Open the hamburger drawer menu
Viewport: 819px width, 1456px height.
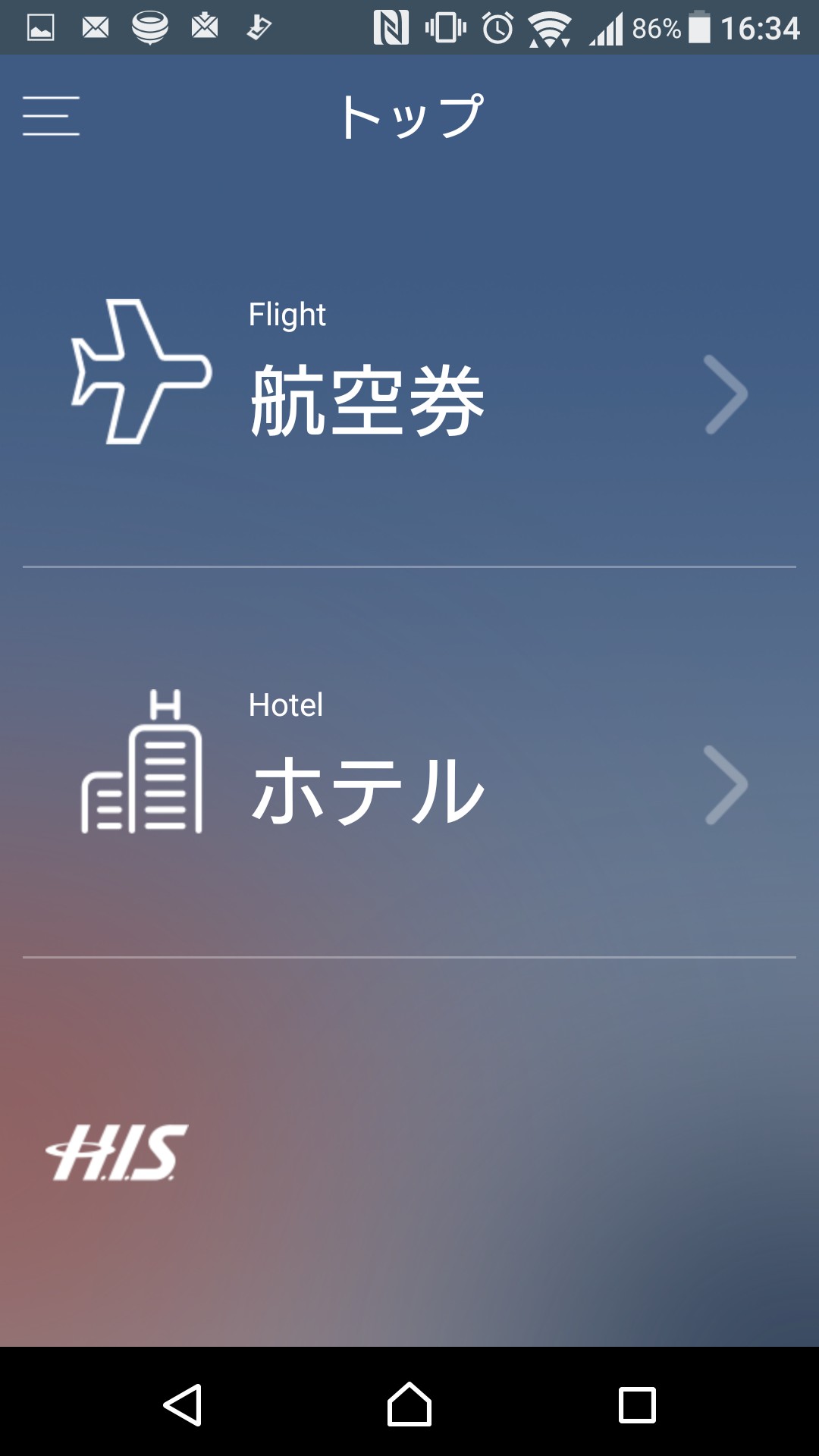pyautogui.click(x=51, y=116)
